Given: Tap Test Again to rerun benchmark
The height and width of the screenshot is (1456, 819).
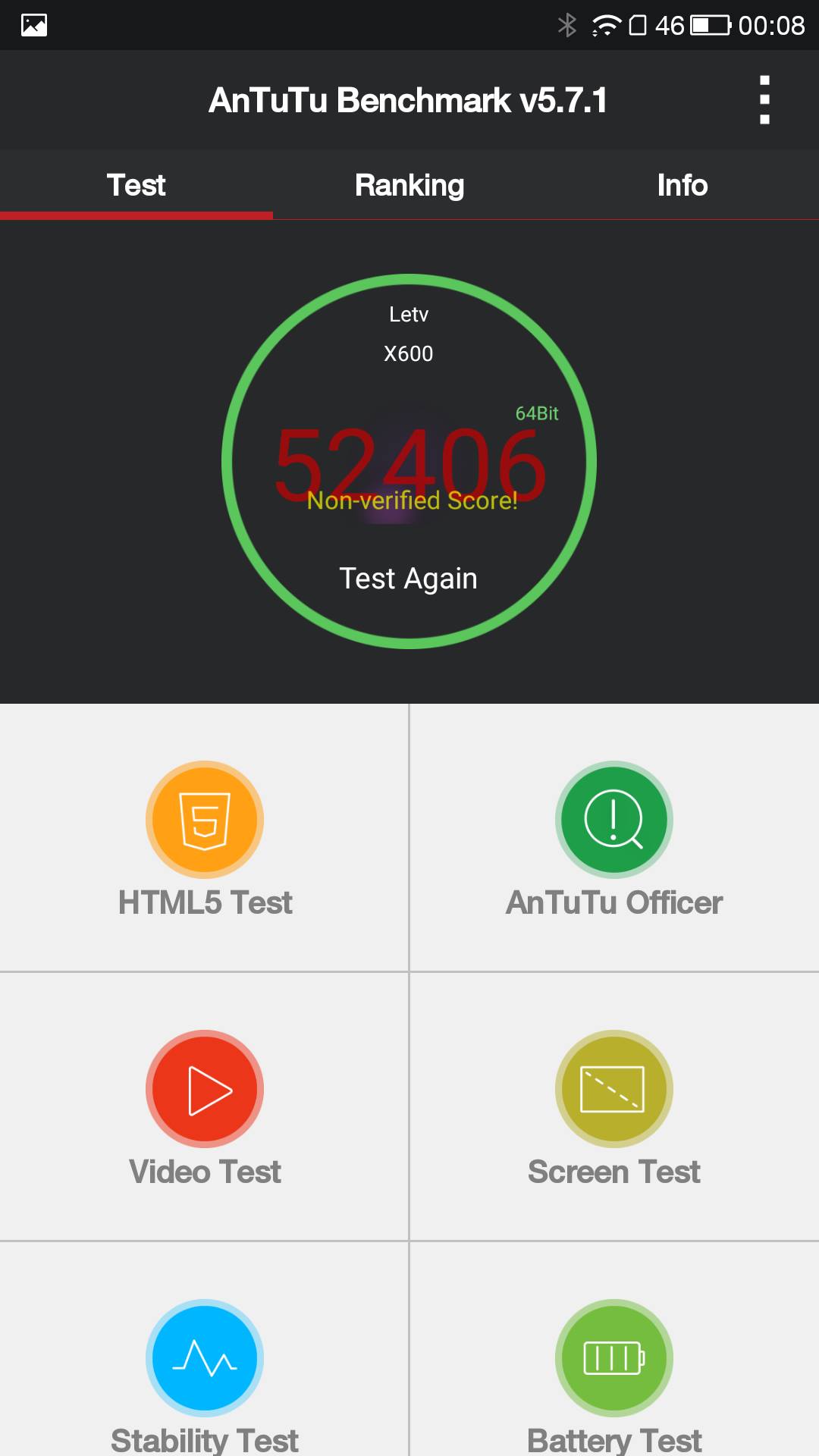Looking at the screenshot, I should click(x=409, y=579).
